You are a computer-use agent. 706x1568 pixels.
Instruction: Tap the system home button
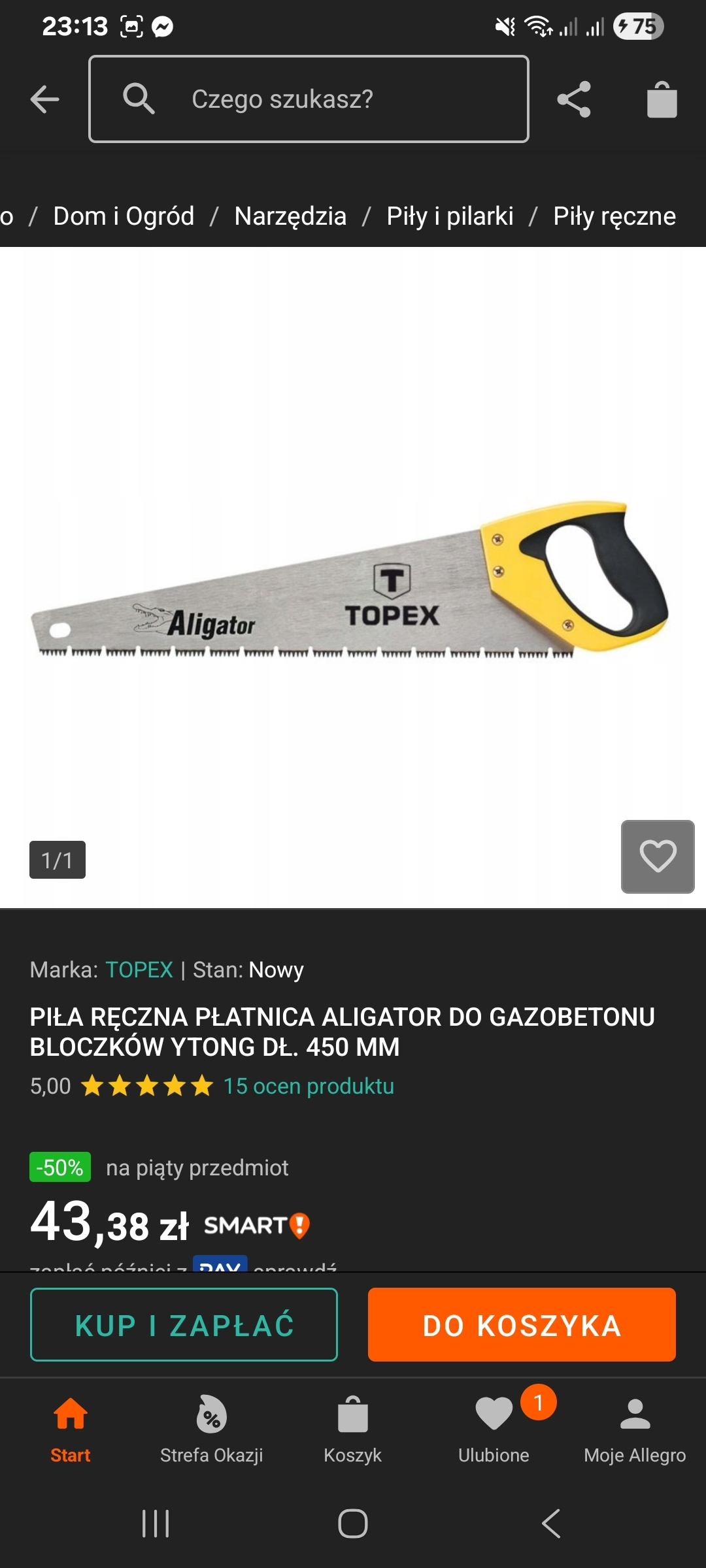point(353,1524)
